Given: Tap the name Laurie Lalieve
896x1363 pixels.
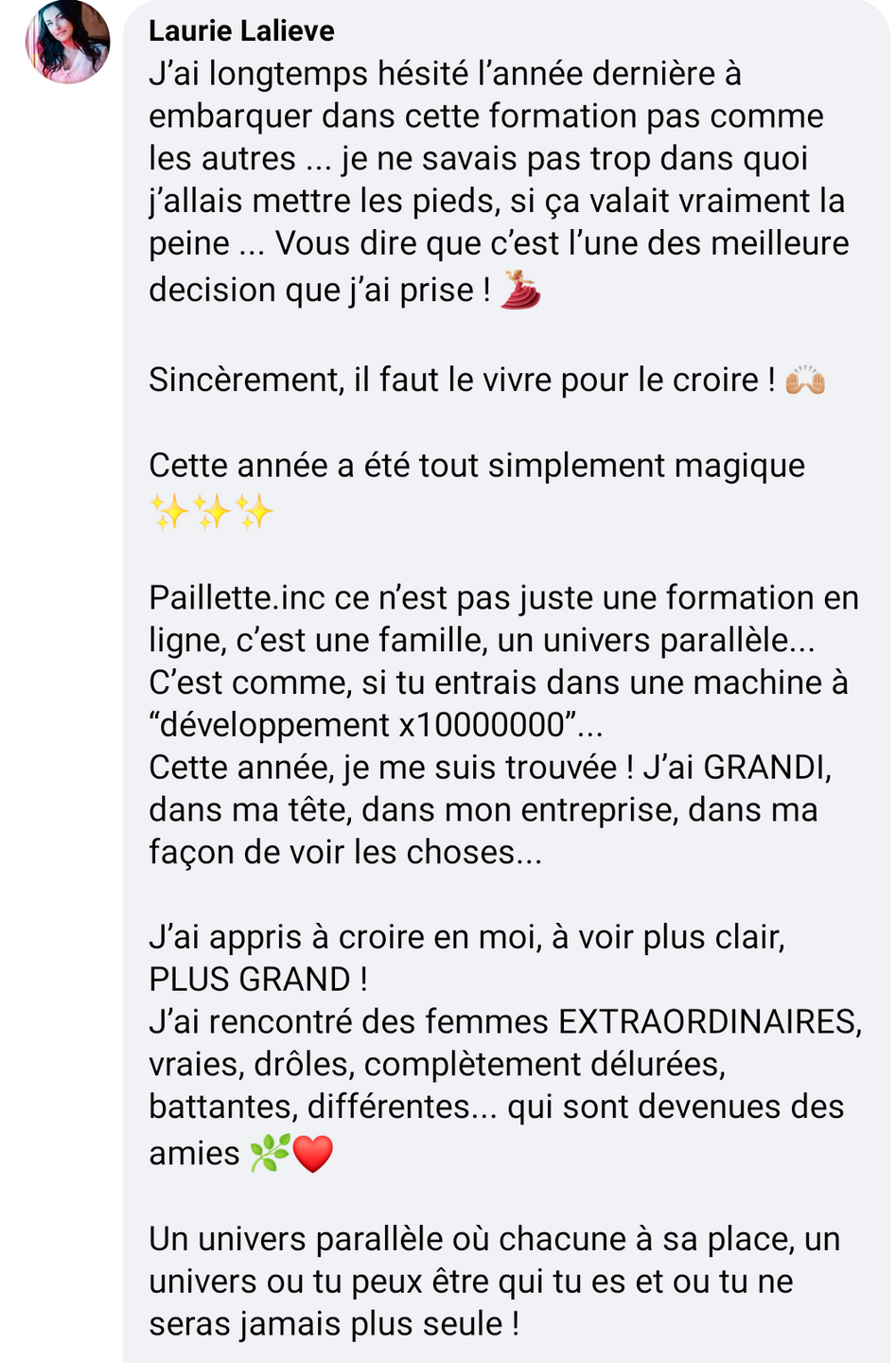Looking at the screenshot, I should pyautogui.click(x=241, y=31).
